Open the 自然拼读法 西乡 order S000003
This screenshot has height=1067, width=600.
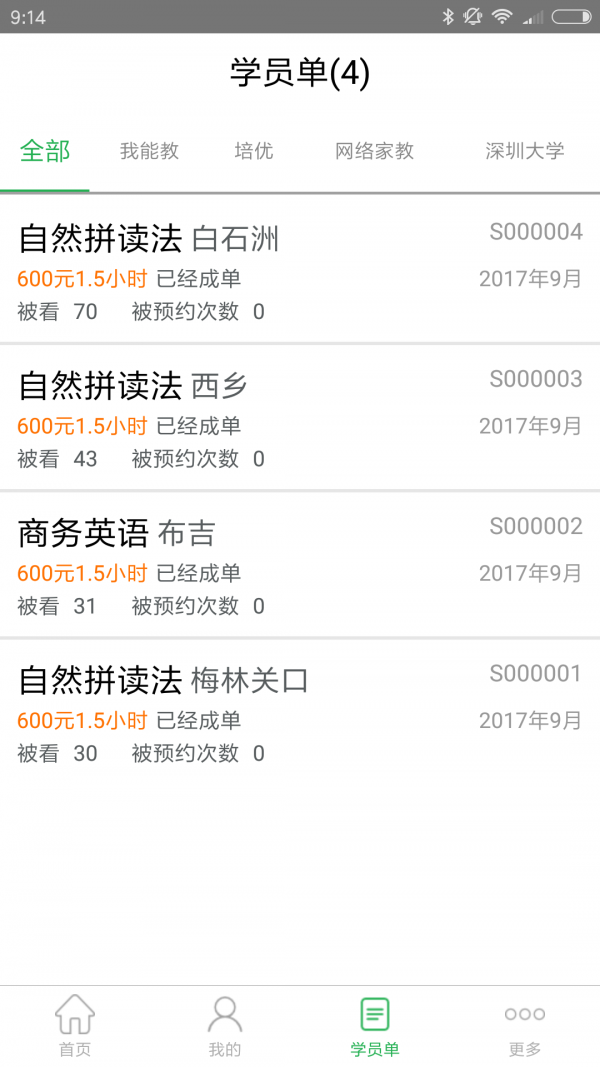(x=300, y=417)
